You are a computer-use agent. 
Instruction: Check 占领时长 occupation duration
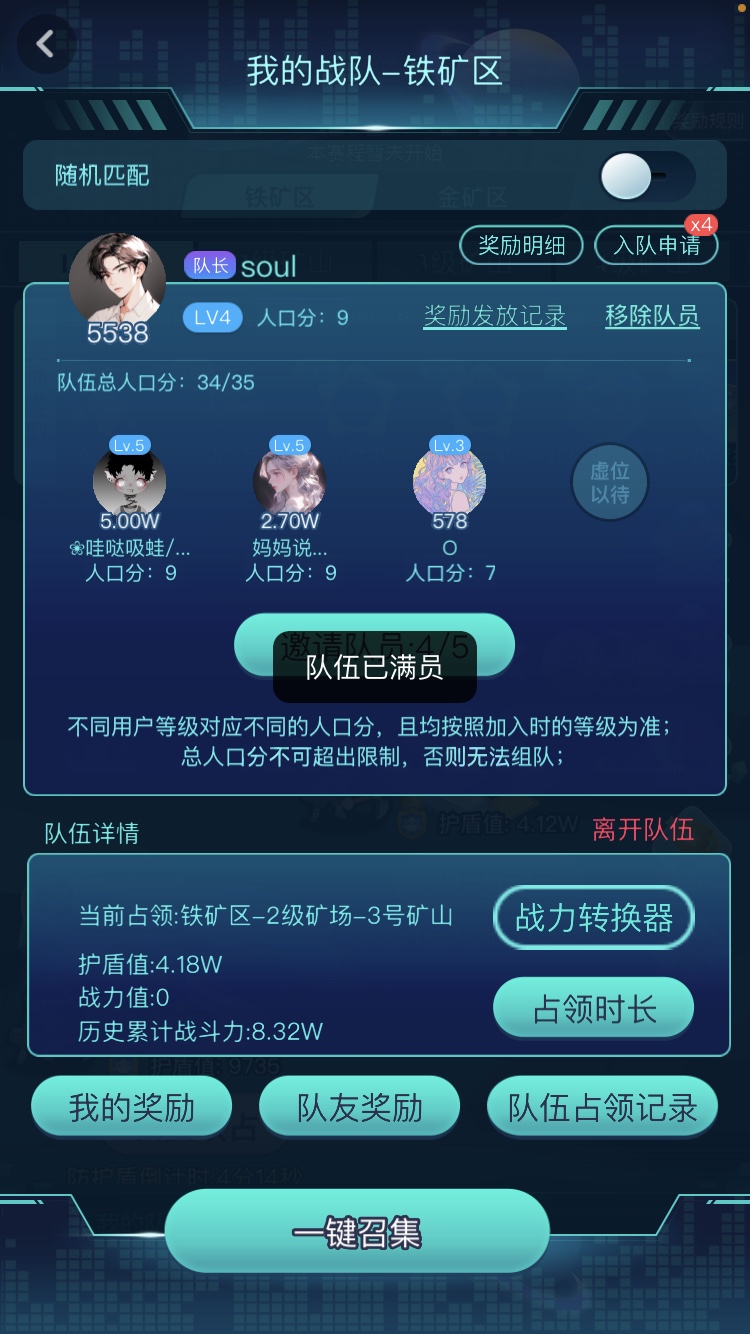pos(594,1009)
